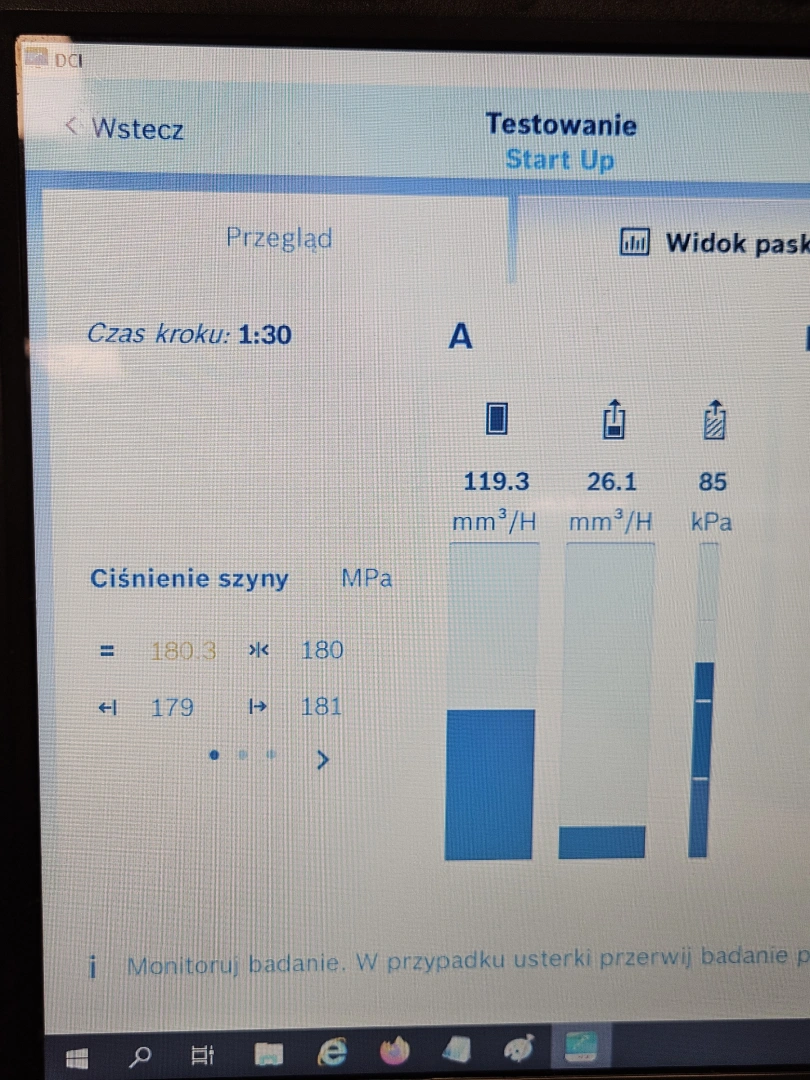Launch Internet Explorer from the taskbar

[x=331, y=1051]
